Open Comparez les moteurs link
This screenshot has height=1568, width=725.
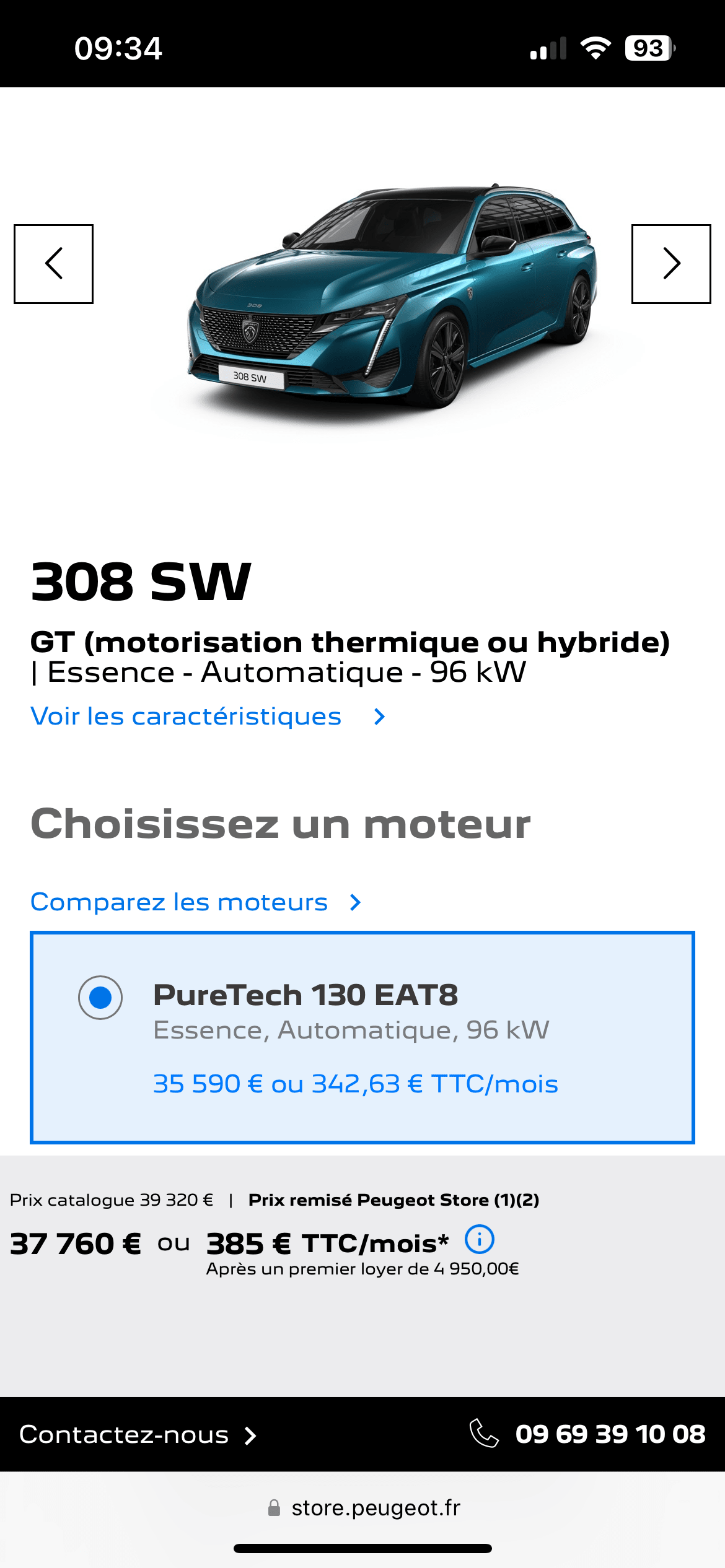click(x=195, y=902)
